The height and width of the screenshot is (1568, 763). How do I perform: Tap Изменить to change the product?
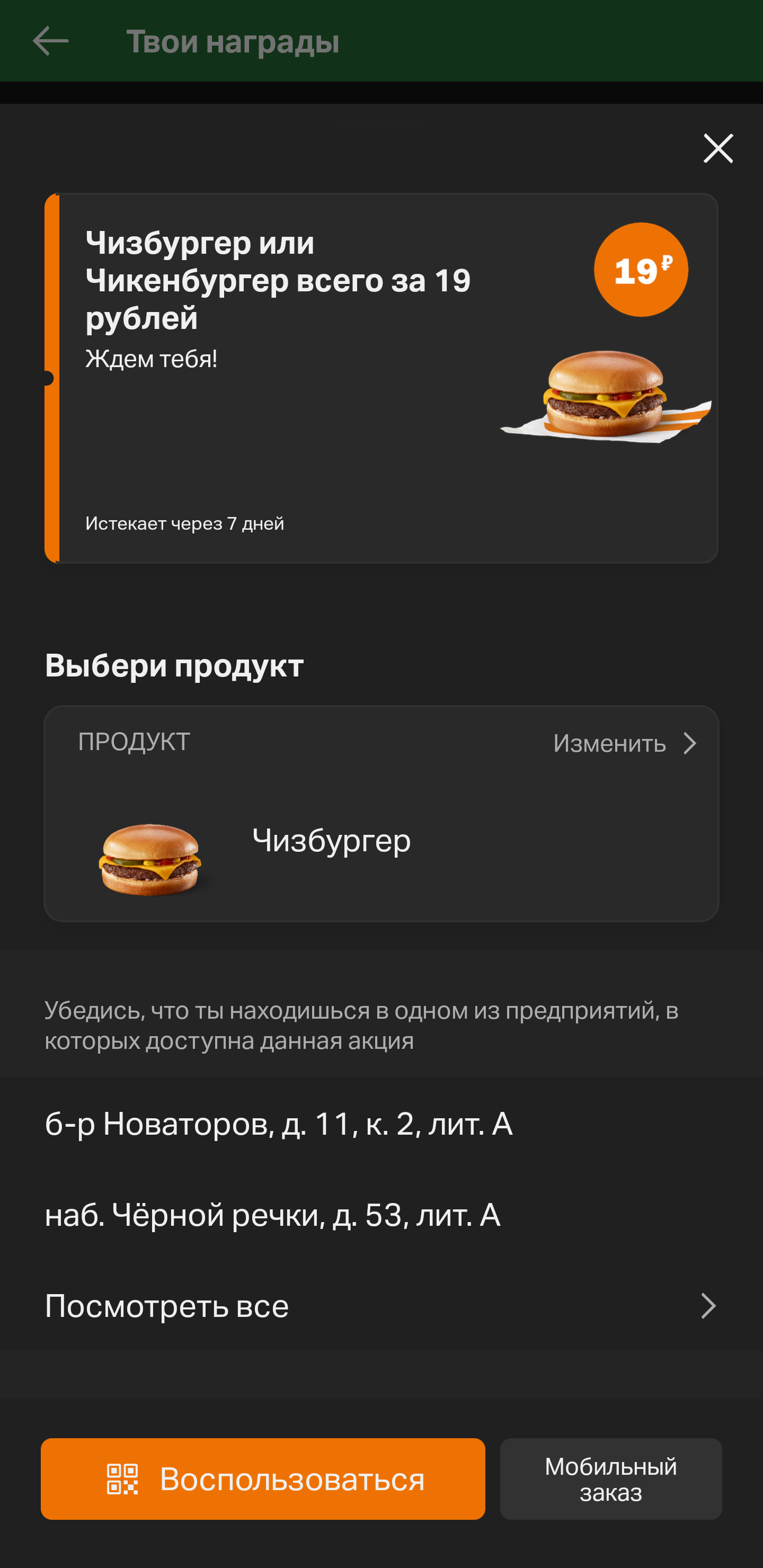pyautogui.click(x=625, y=743)
